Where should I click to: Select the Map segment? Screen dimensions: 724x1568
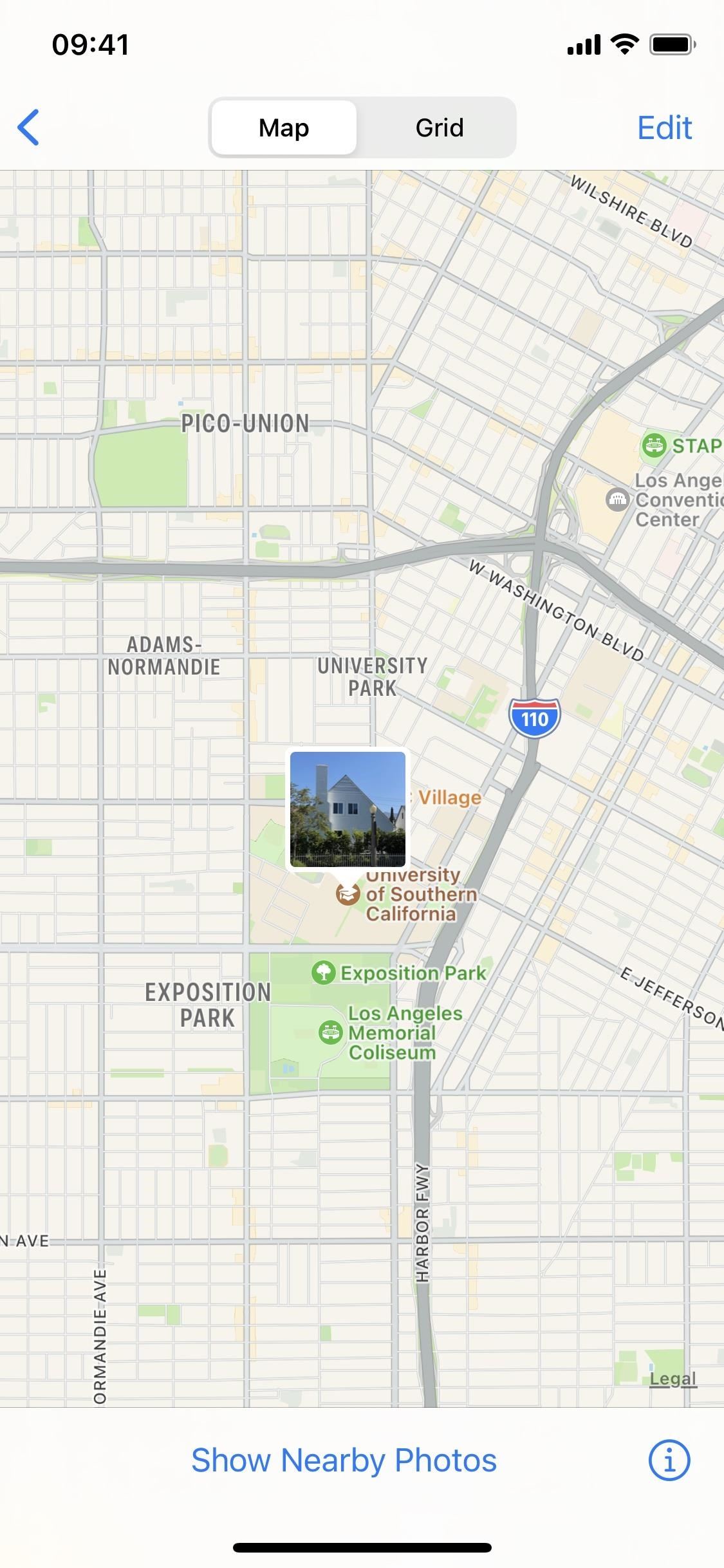(284, 127)
